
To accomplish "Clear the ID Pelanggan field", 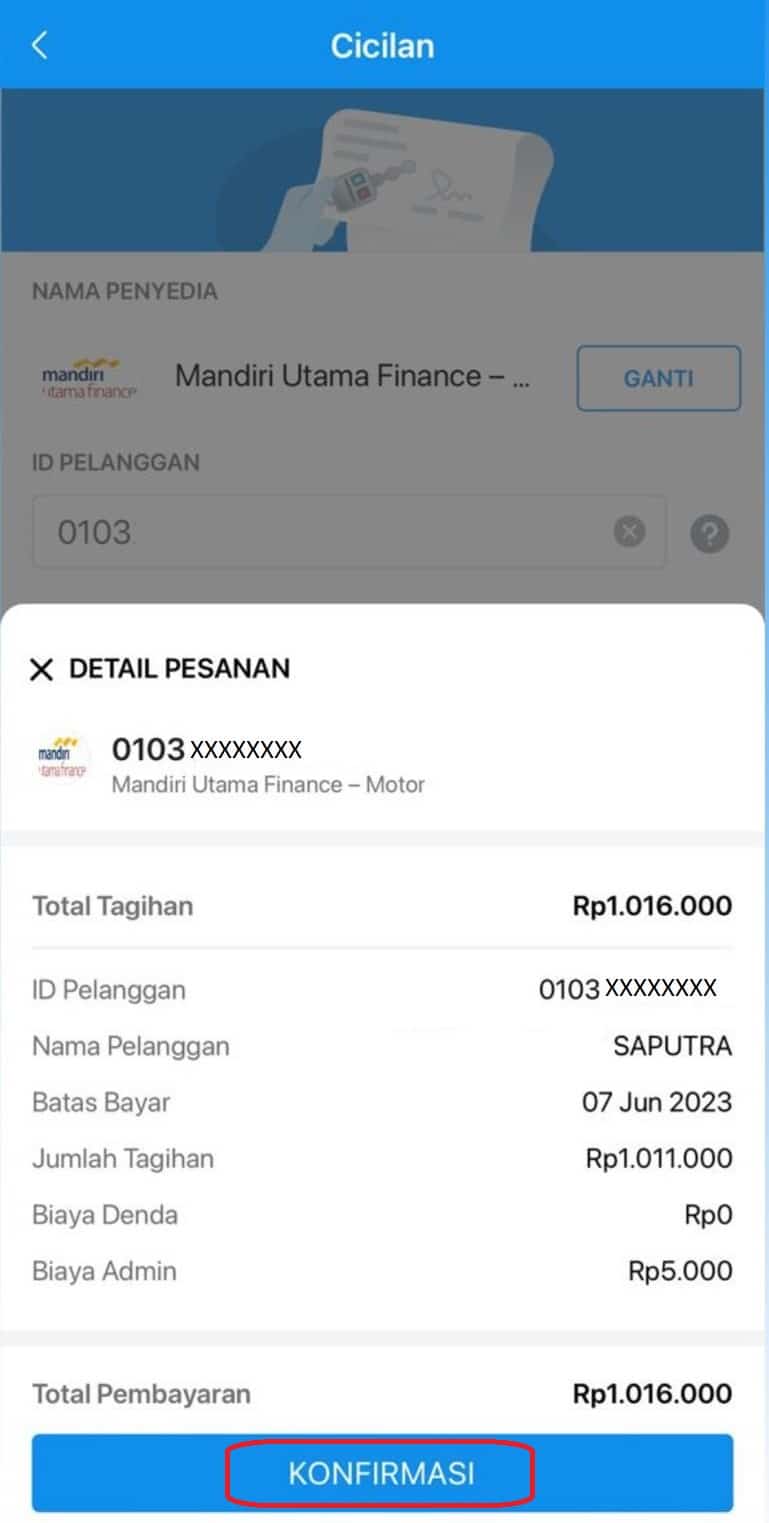I will click(x=629, y=532).
